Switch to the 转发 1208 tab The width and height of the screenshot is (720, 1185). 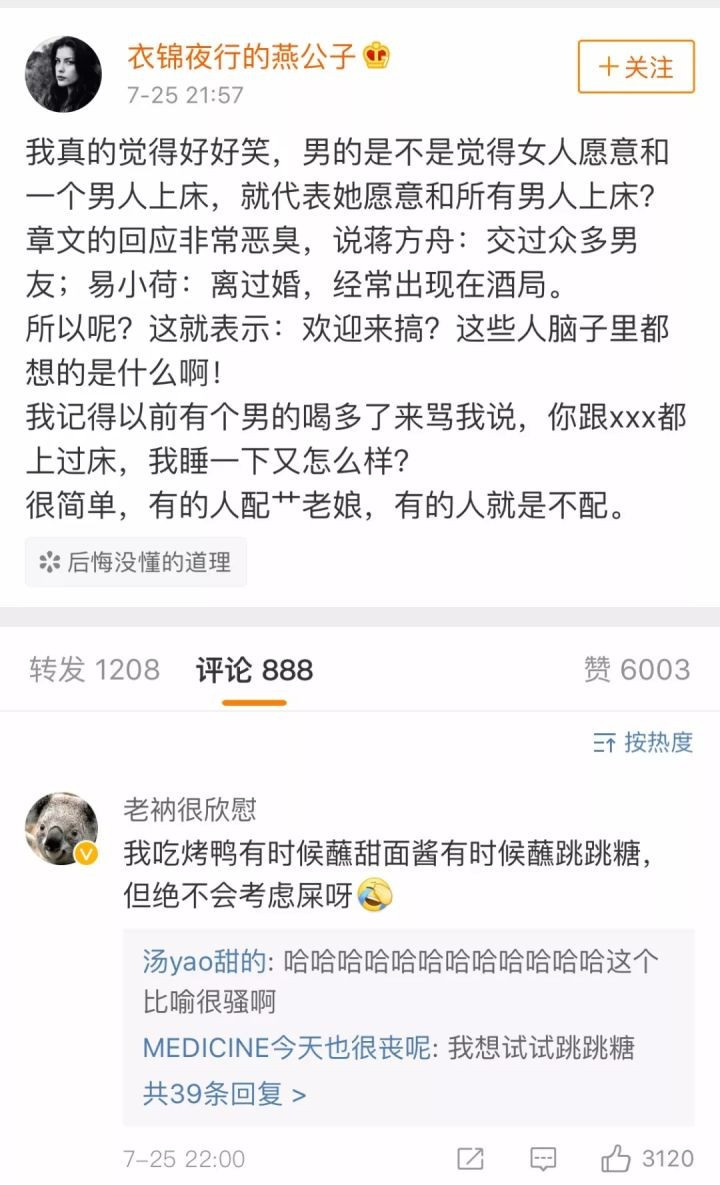(94, 670)
